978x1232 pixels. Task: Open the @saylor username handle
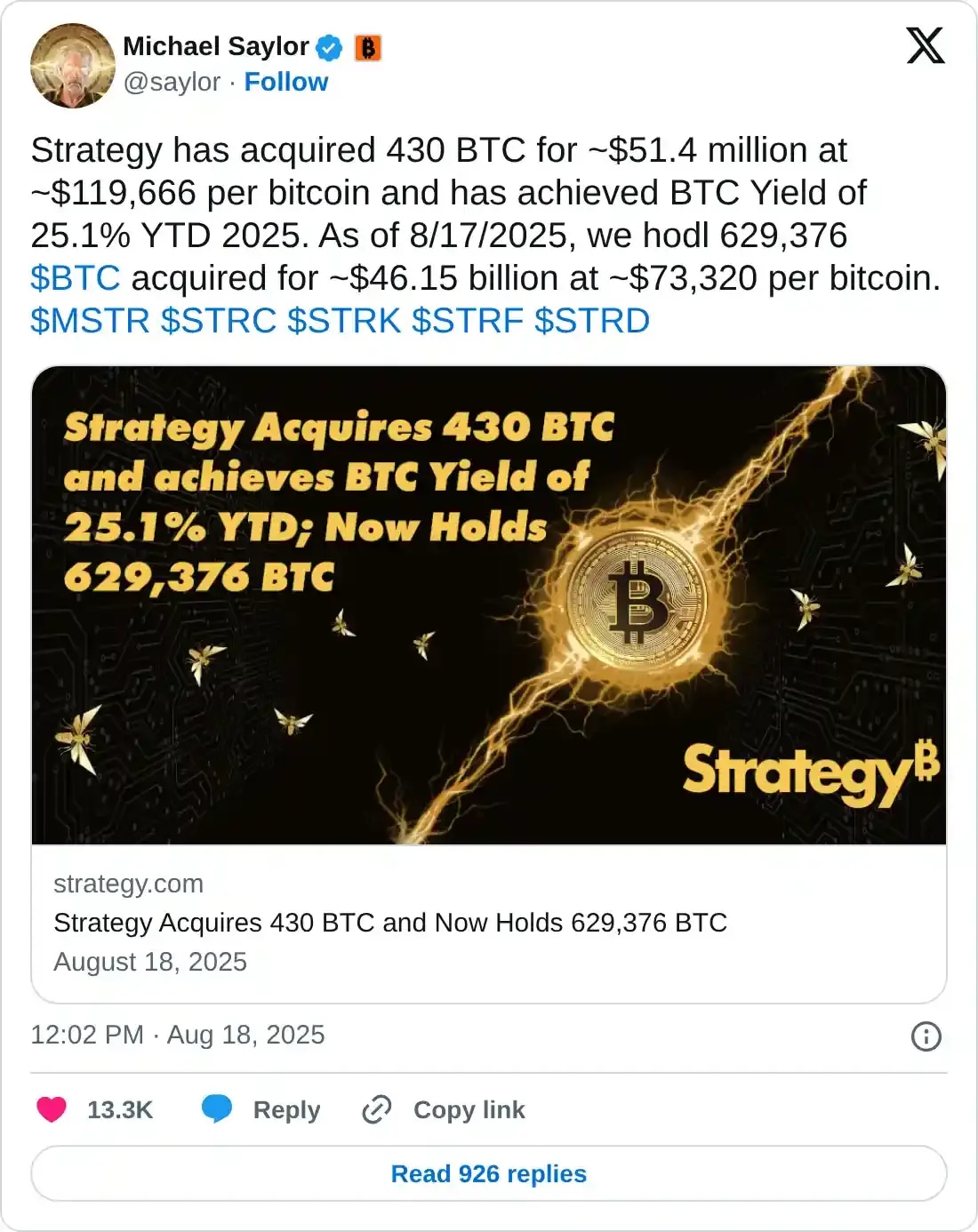(170, 82)
